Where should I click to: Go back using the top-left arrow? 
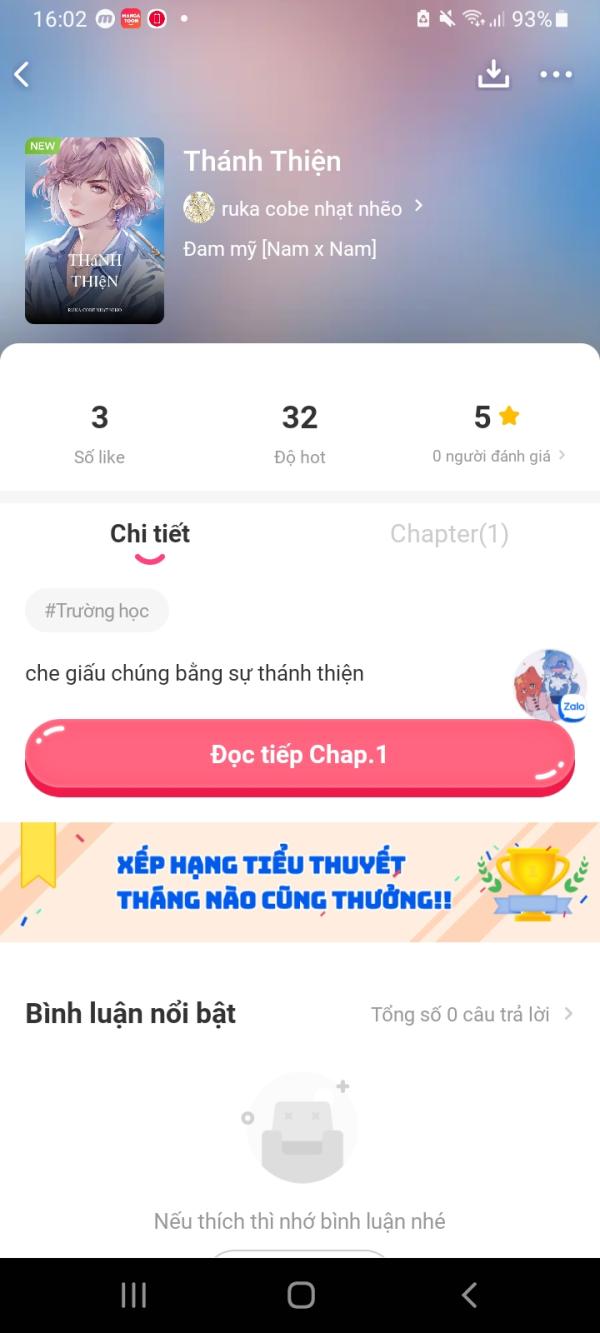tap(22, 74)
